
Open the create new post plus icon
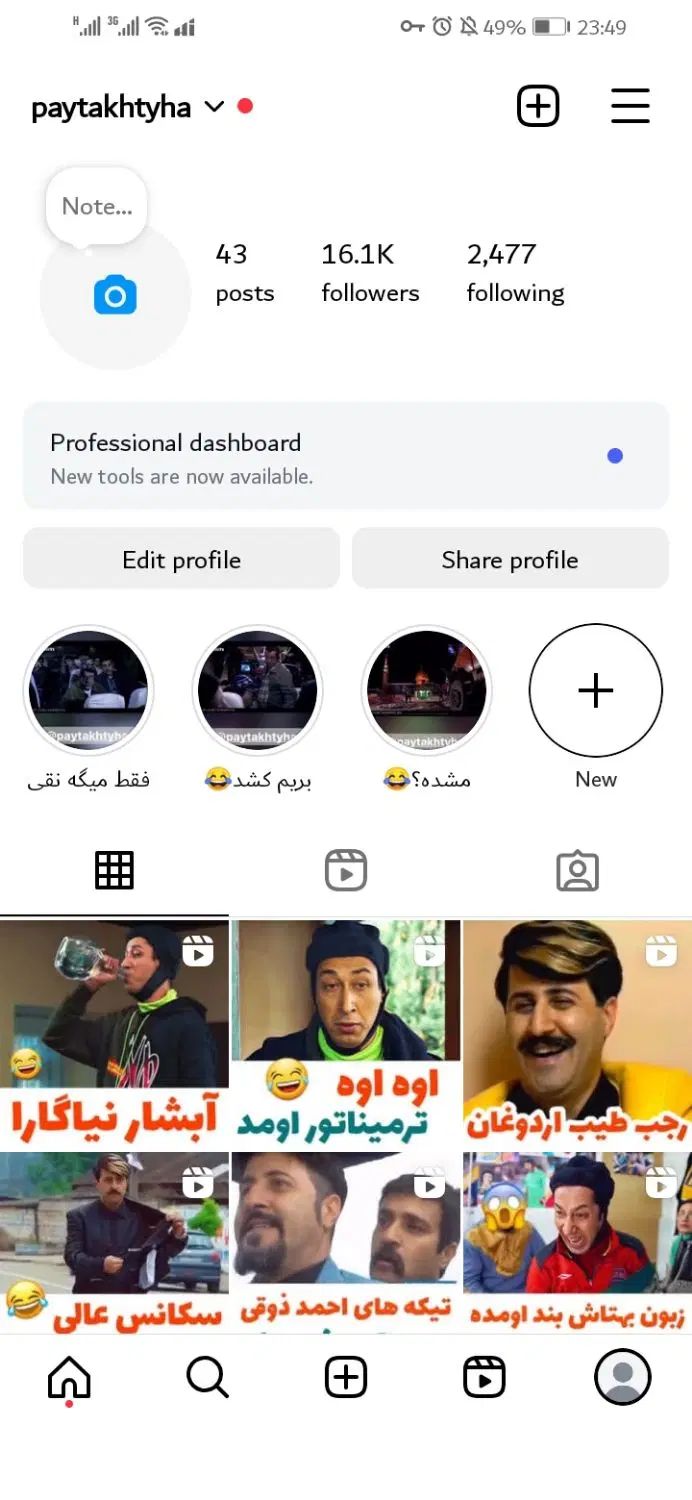pos(538,106)
